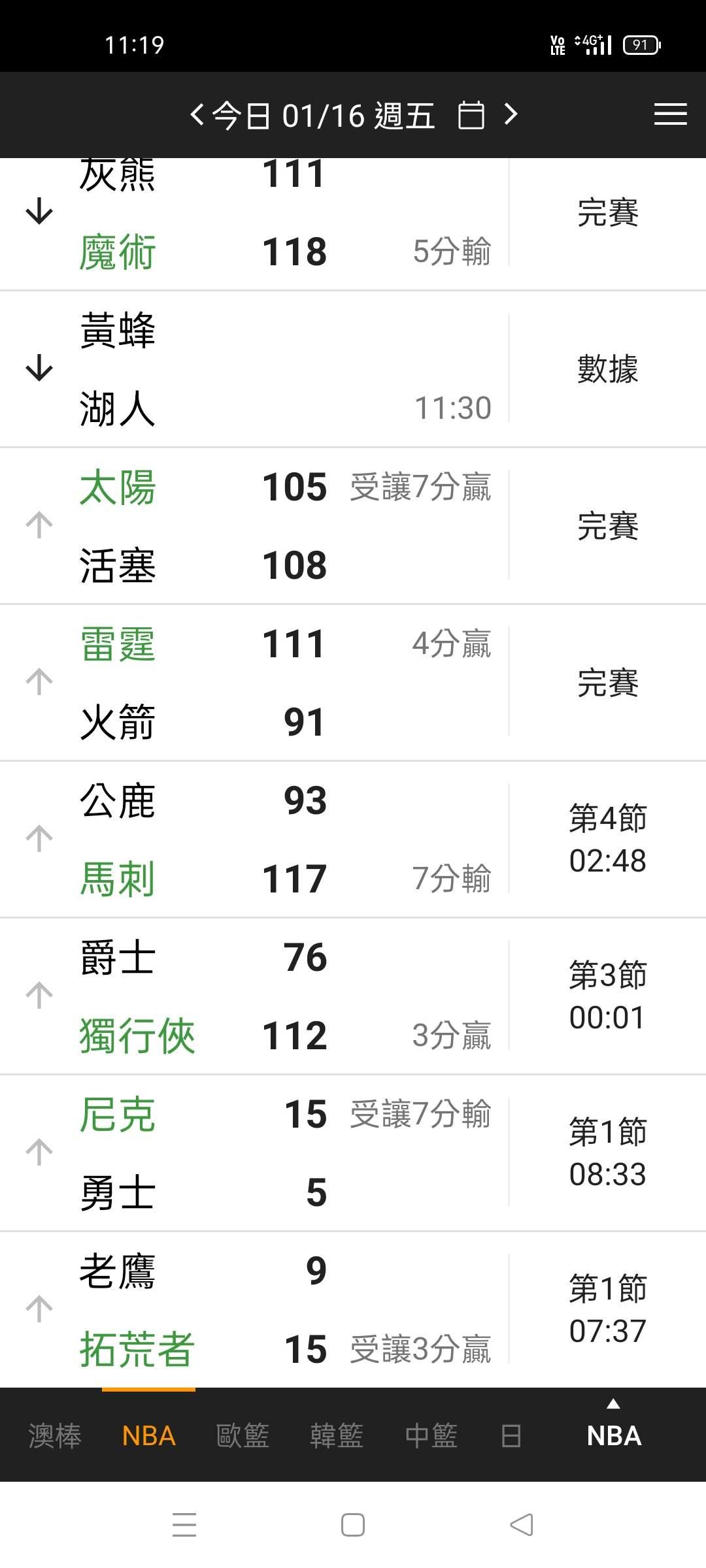Expand the NBA league selector

614,1429
